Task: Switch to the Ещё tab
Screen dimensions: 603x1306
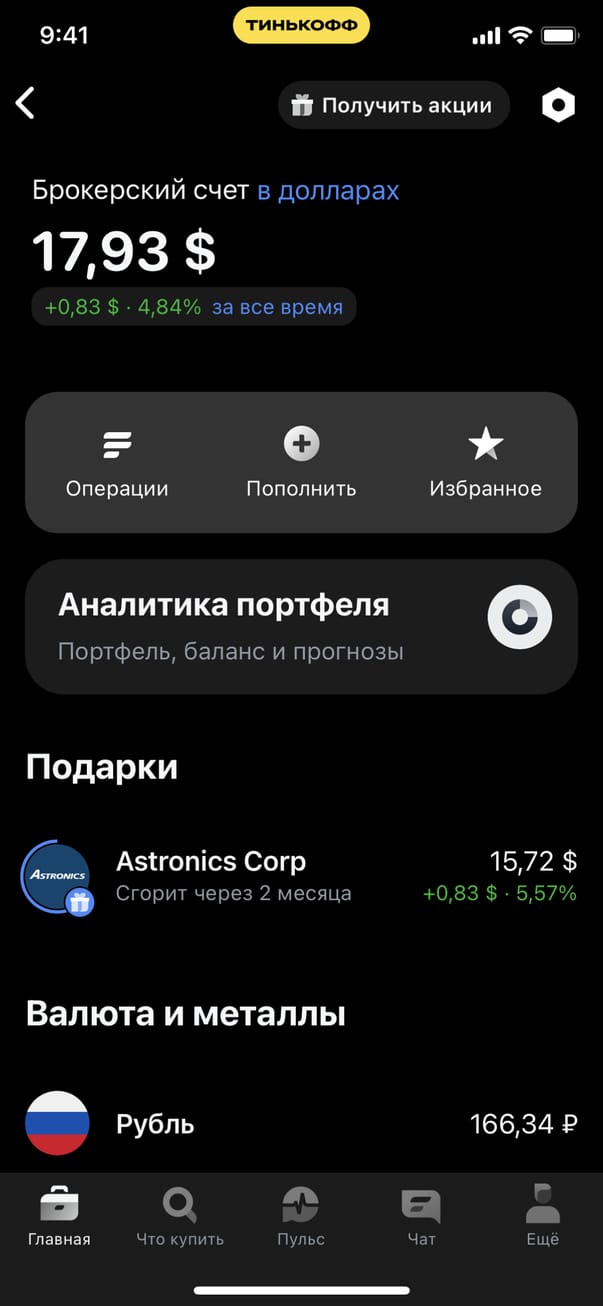Action: [x=542, y=1215]
